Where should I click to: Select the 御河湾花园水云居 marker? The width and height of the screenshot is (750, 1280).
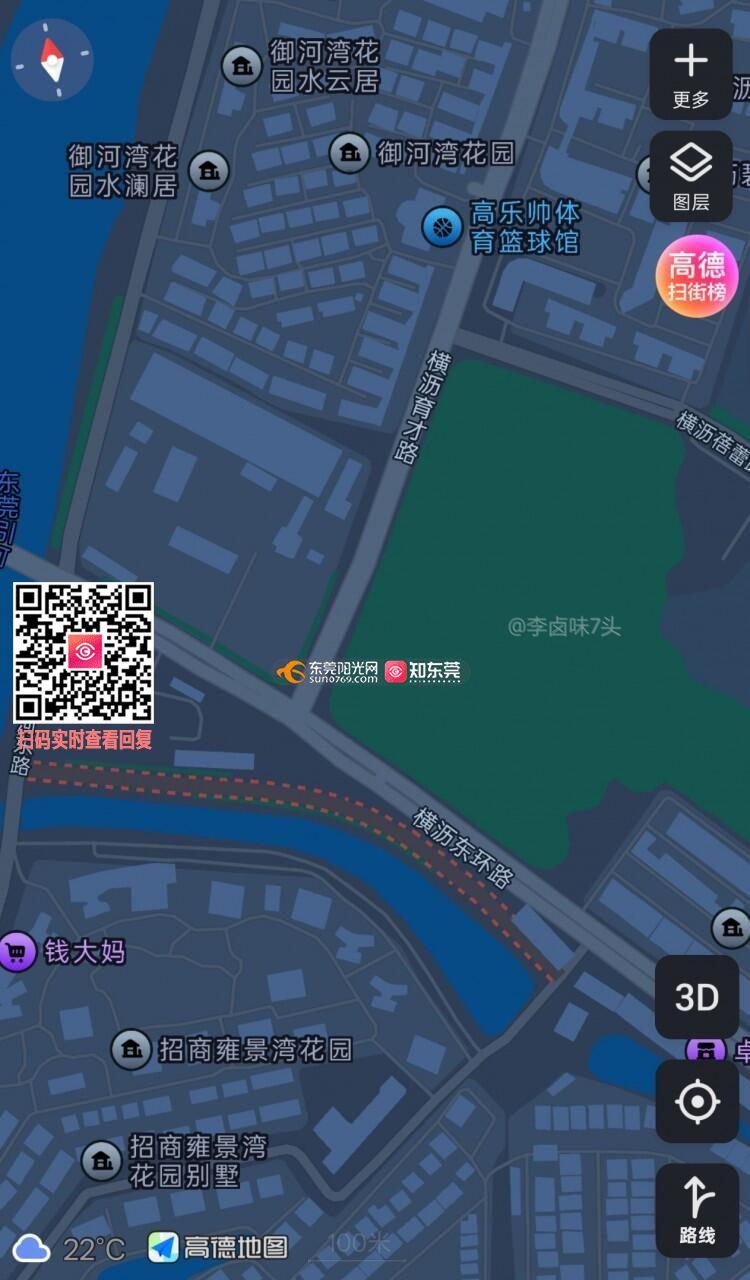241,66
